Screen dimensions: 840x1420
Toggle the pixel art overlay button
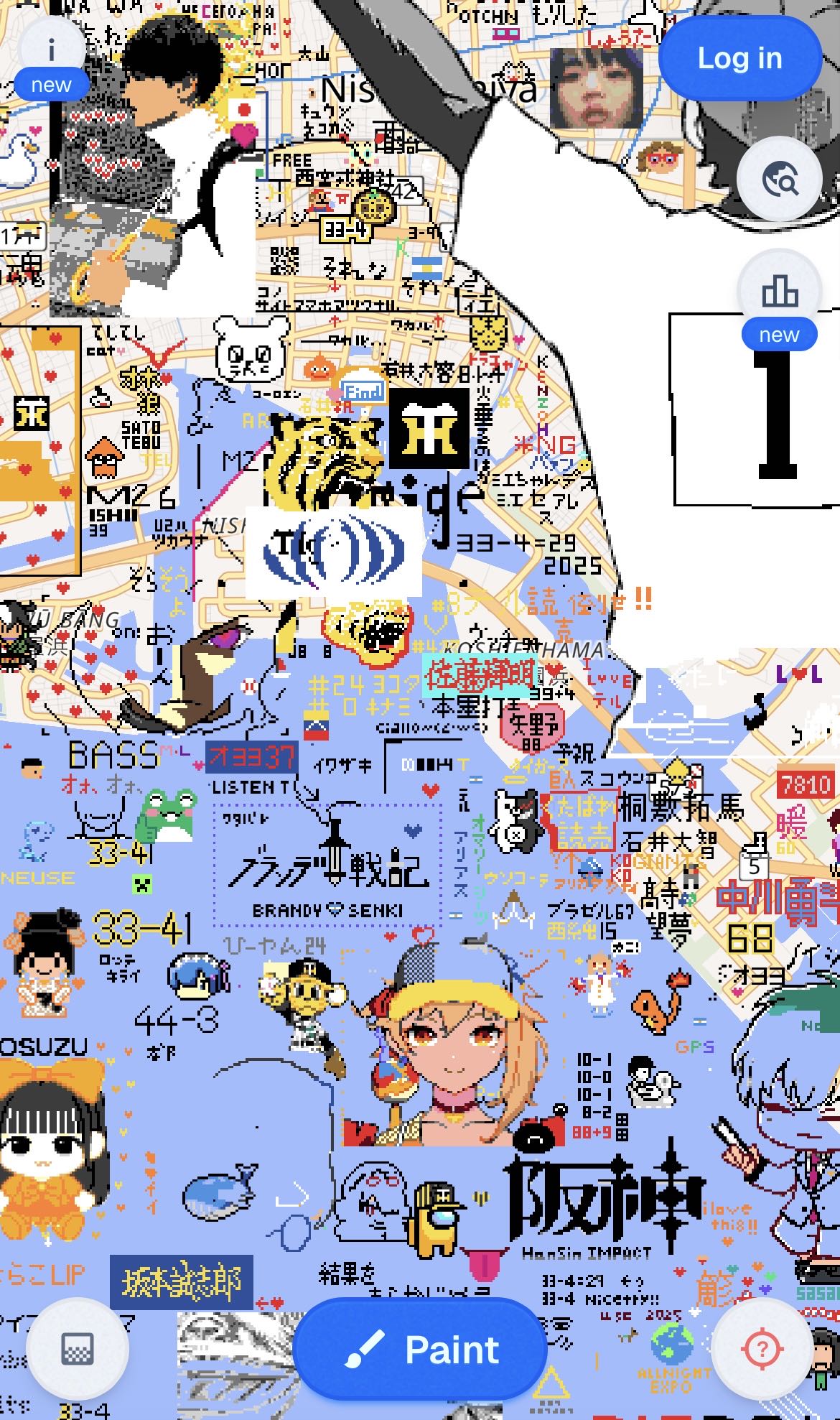78,1350
